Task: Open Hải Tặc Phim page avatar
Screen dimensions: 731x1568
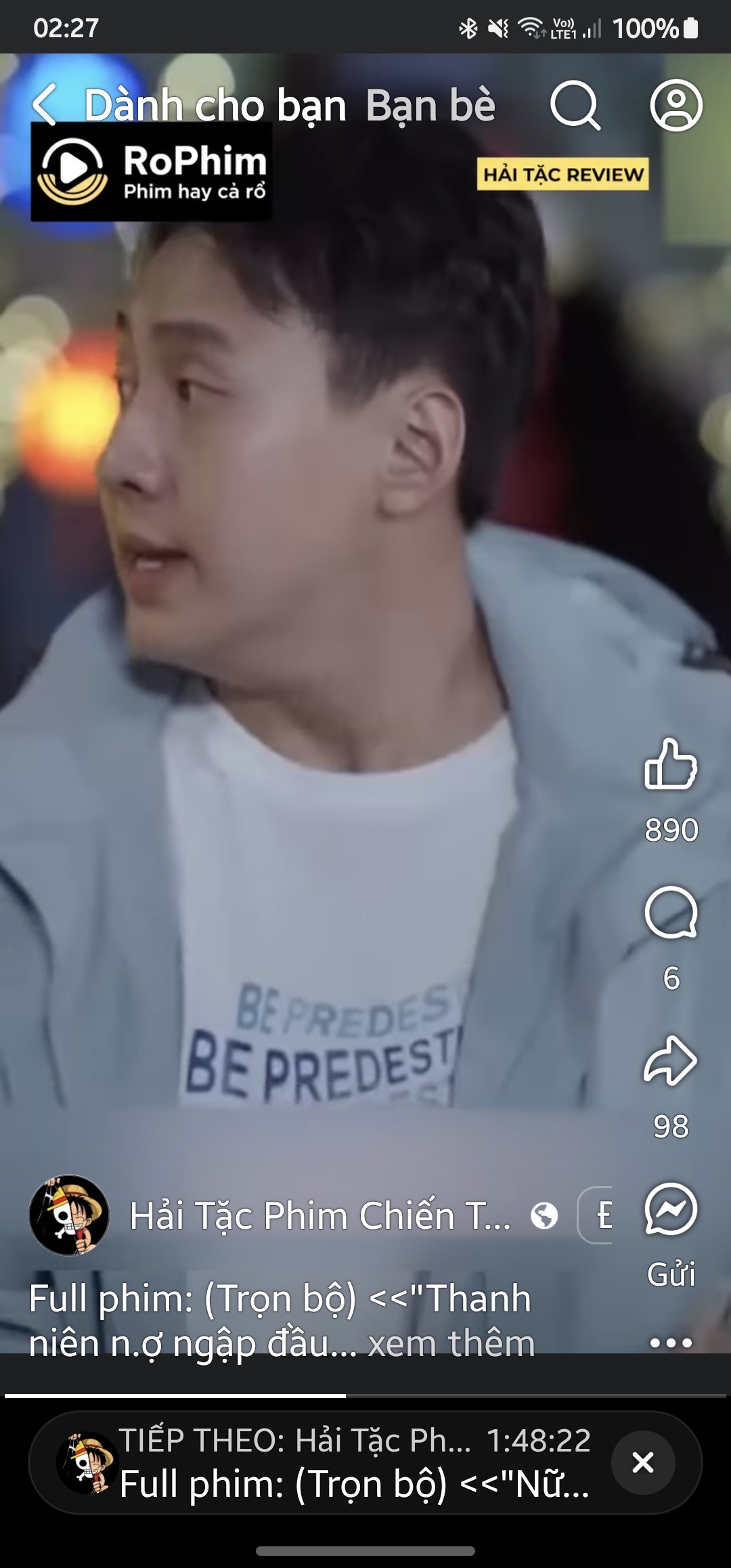Action: pos(69,1215)
